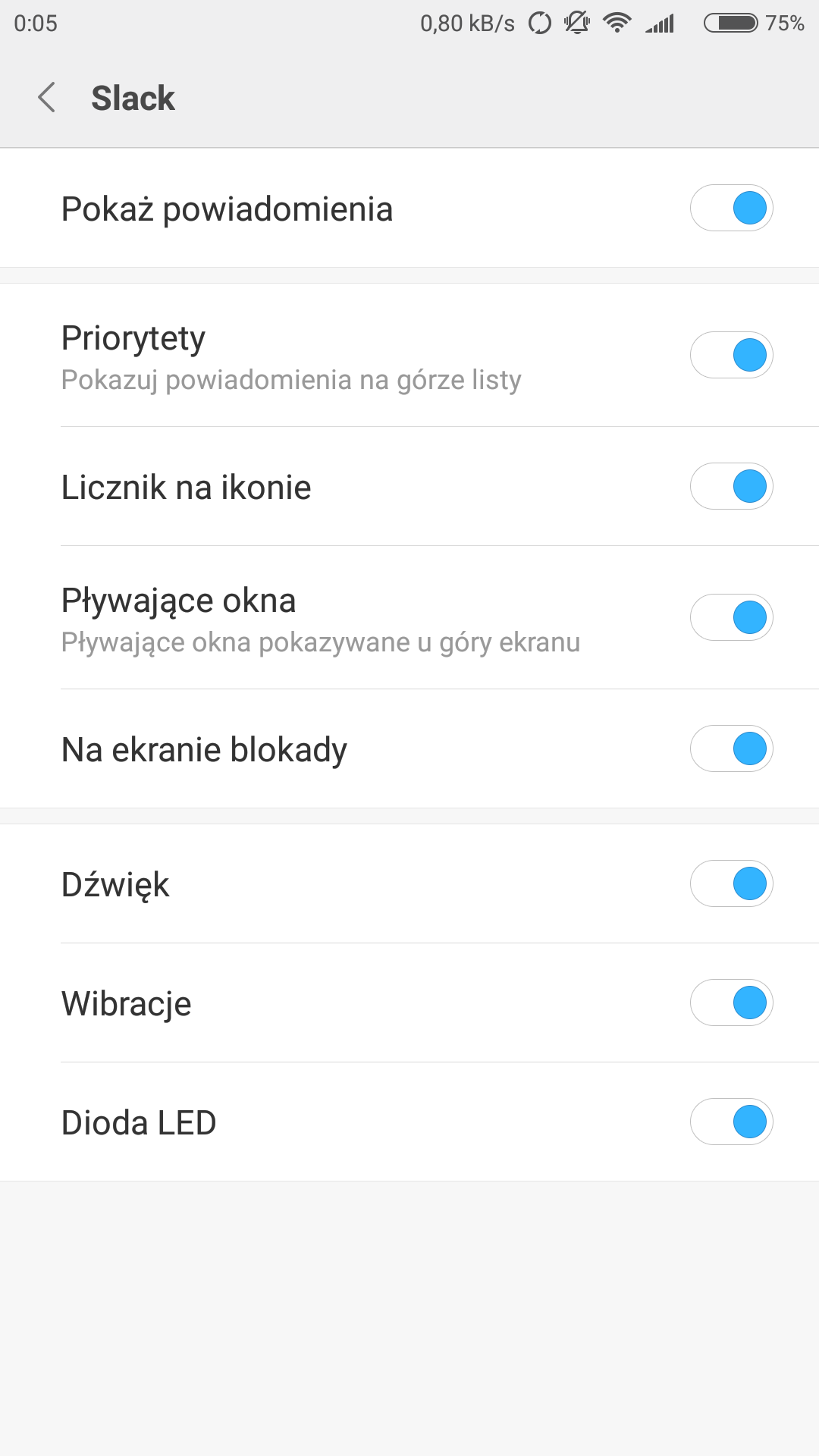Turn off Licznik na ikonie
819x1456 pixels.
(x=731, y=486)
